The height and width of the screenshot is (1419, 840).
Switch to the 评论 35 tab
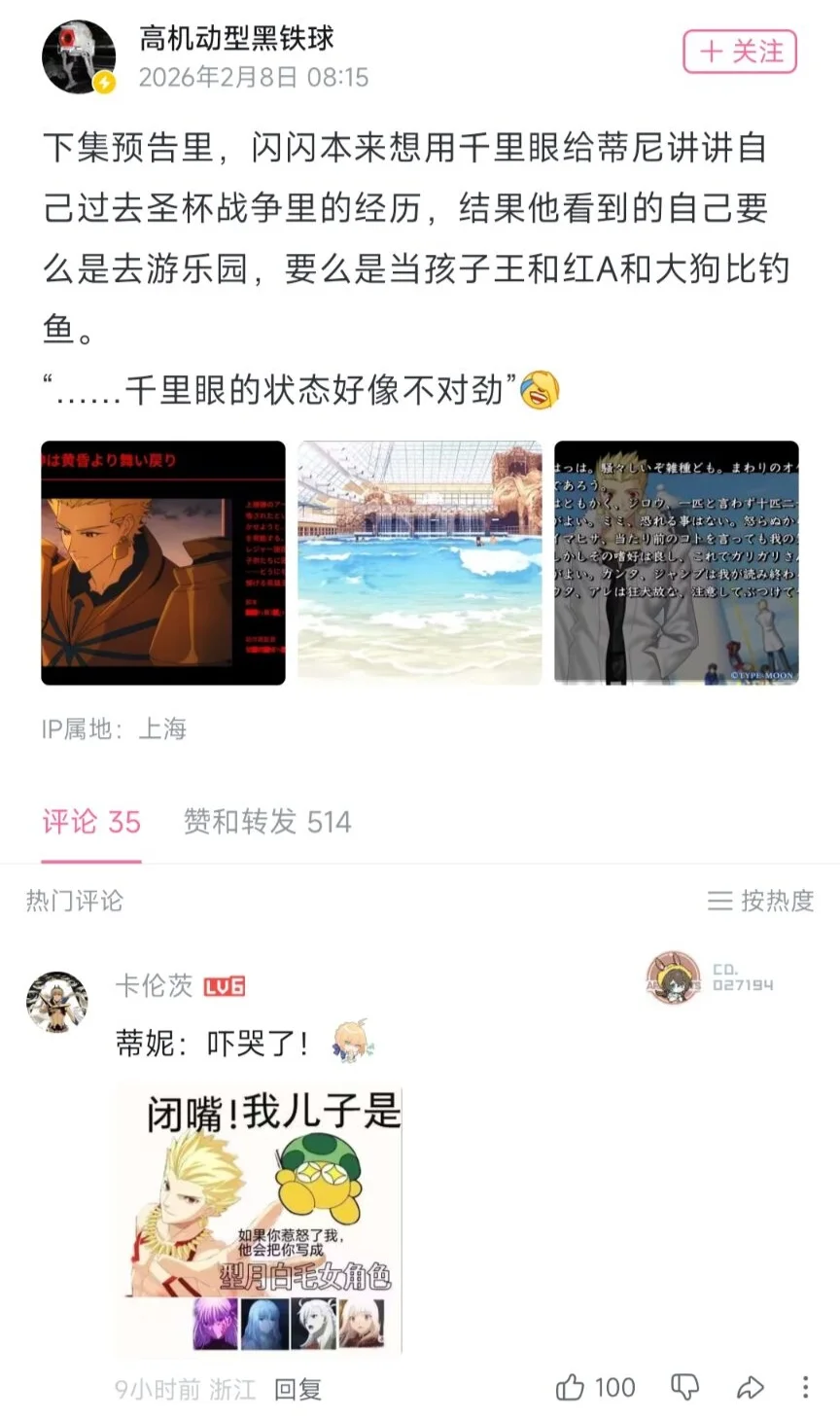click(x=91, y=823)
